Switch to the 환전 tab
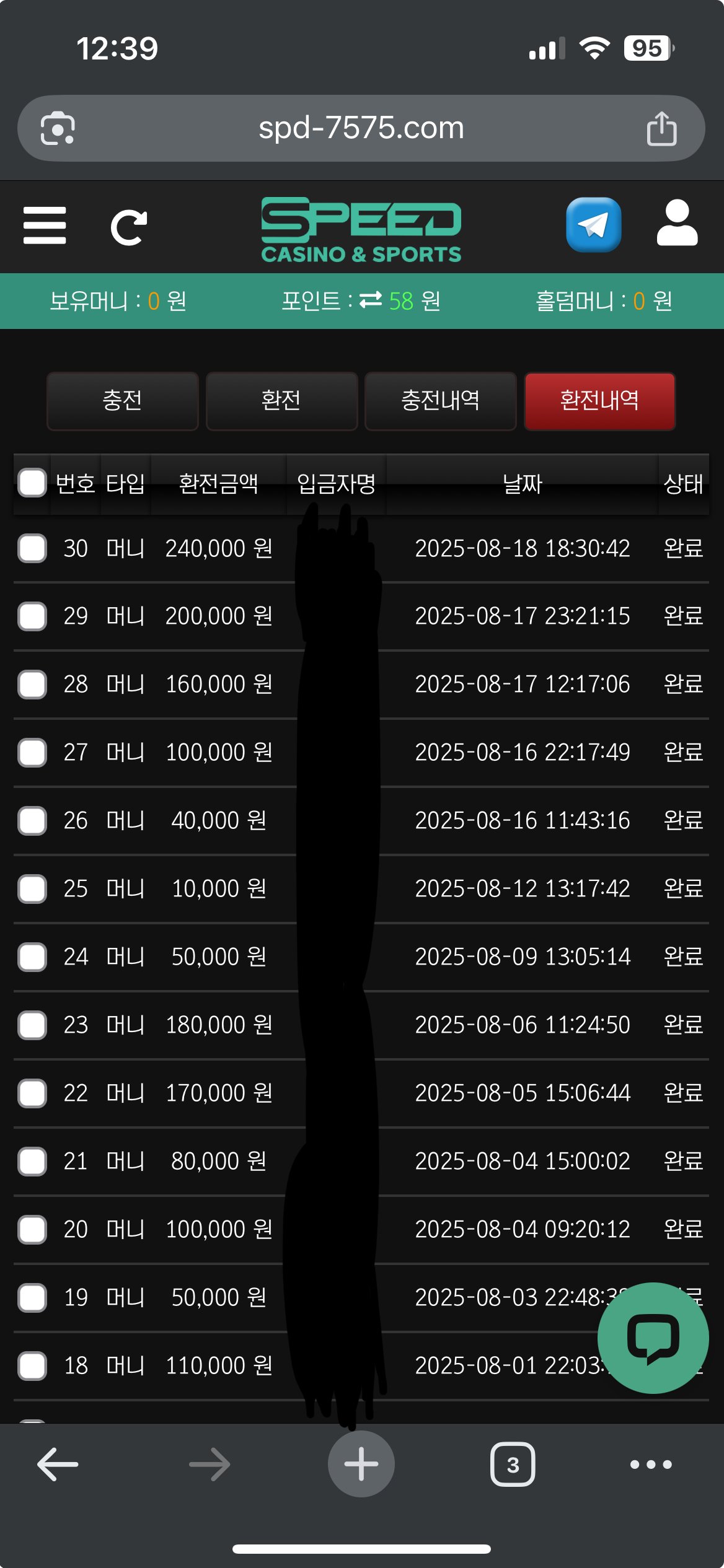The image size is (724, 1568). pos(281,401)
